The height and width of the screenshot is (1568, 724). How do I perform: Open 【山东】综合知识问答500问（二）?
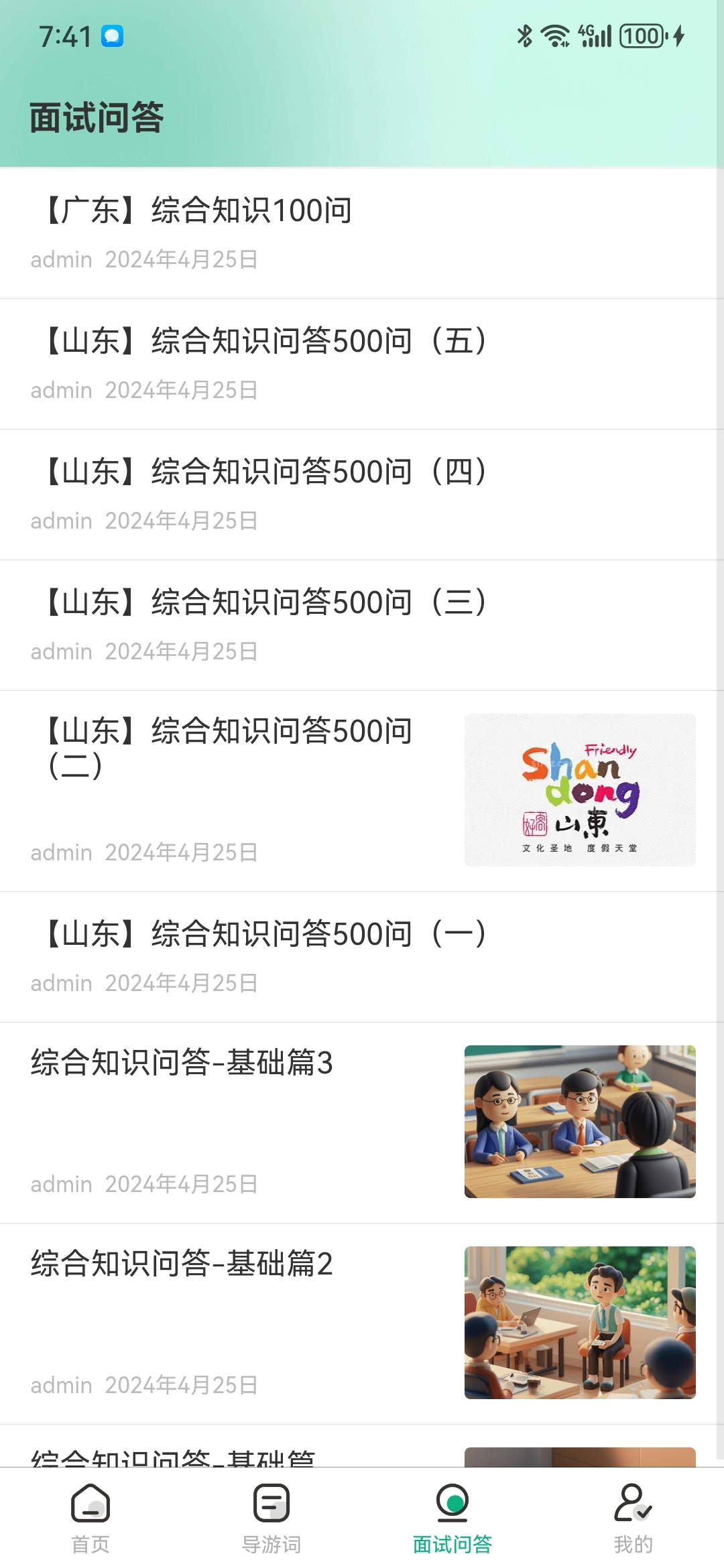pyautogui.click(x=228, y=748)
